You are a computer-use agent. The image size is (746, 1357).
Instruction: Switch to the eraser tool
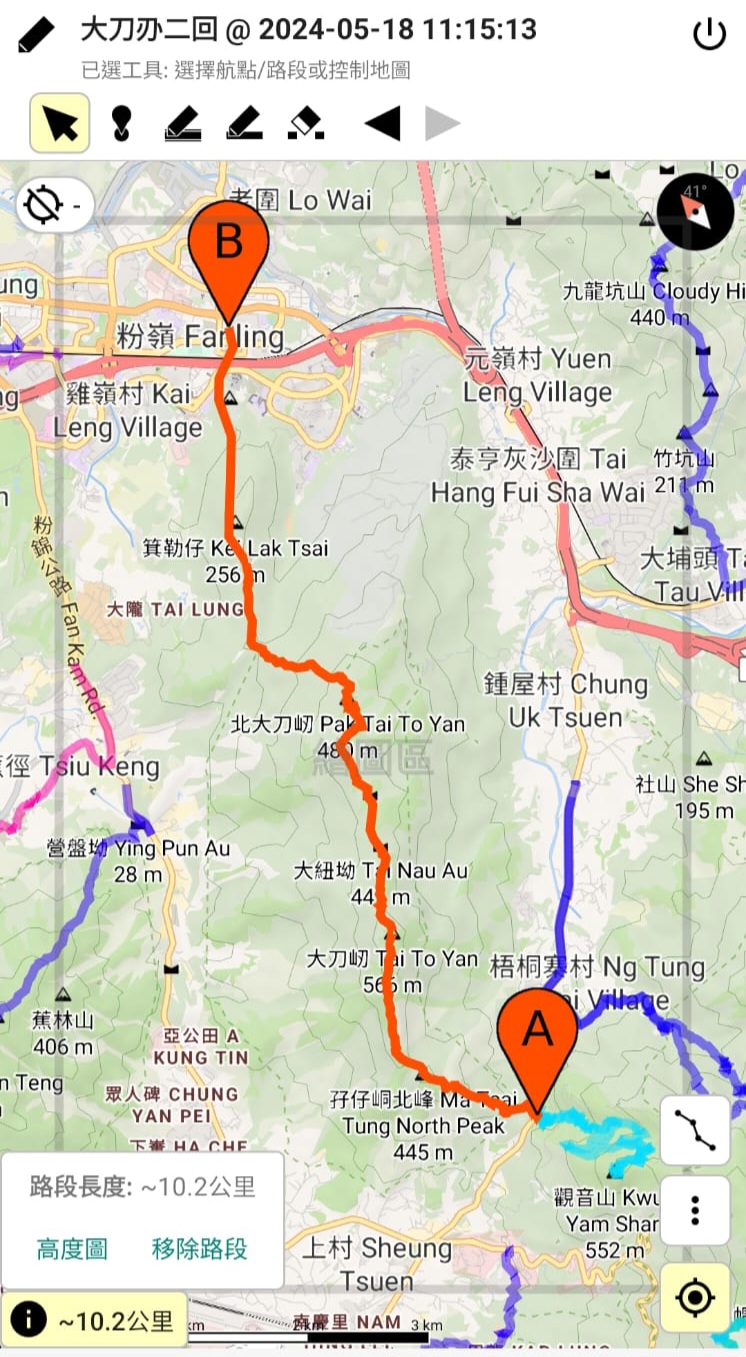click(x=305, y=123)
